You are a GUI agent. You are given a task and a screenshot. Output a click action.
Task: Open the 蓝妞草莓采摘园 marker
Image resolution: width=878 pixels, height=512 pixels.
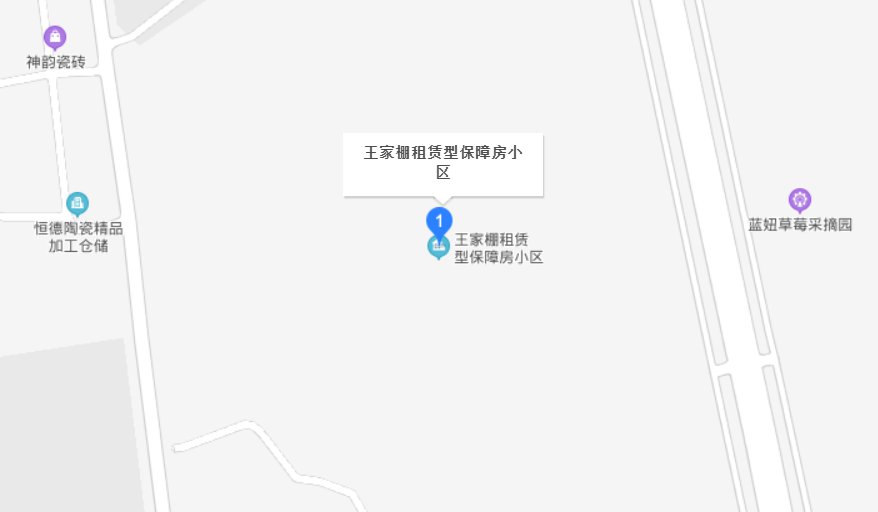coord(799,200)
